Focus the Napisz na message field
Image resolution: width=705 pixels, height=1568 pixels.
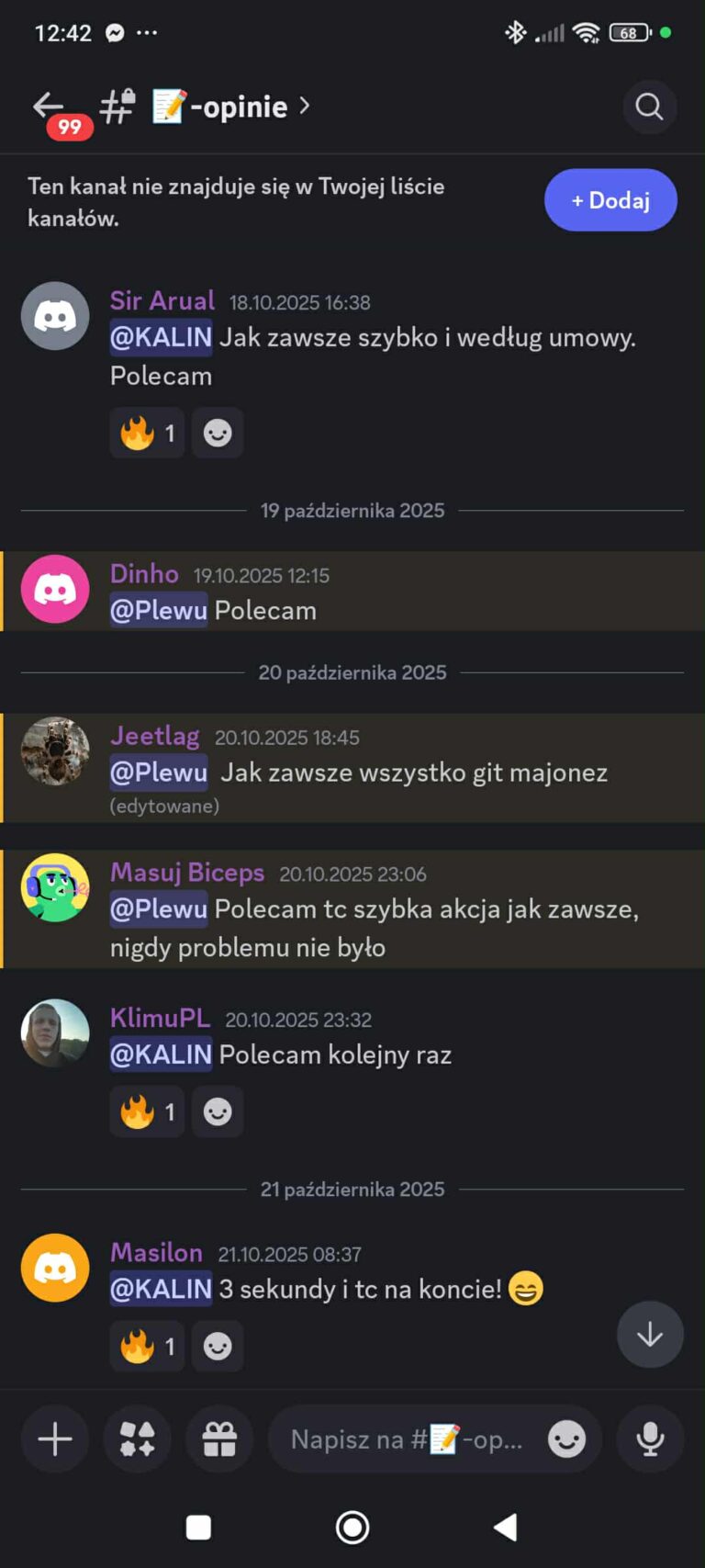[x=407, y=1438]
